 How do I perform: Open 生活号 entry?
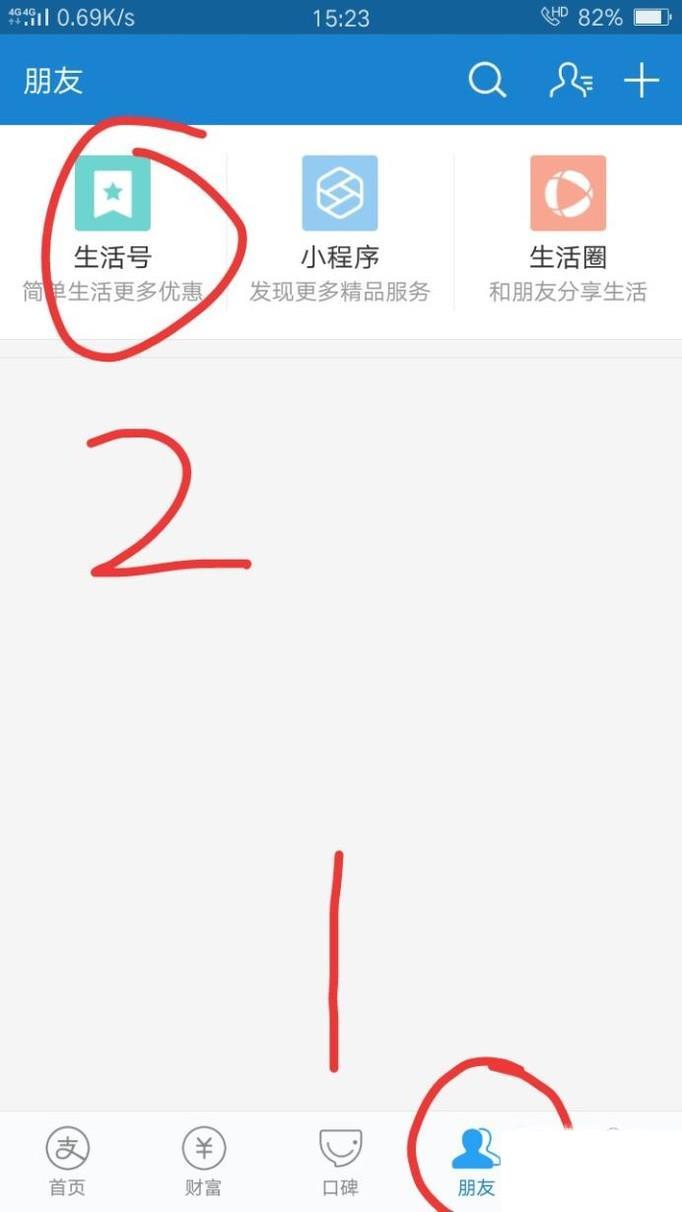click(112, 228)
